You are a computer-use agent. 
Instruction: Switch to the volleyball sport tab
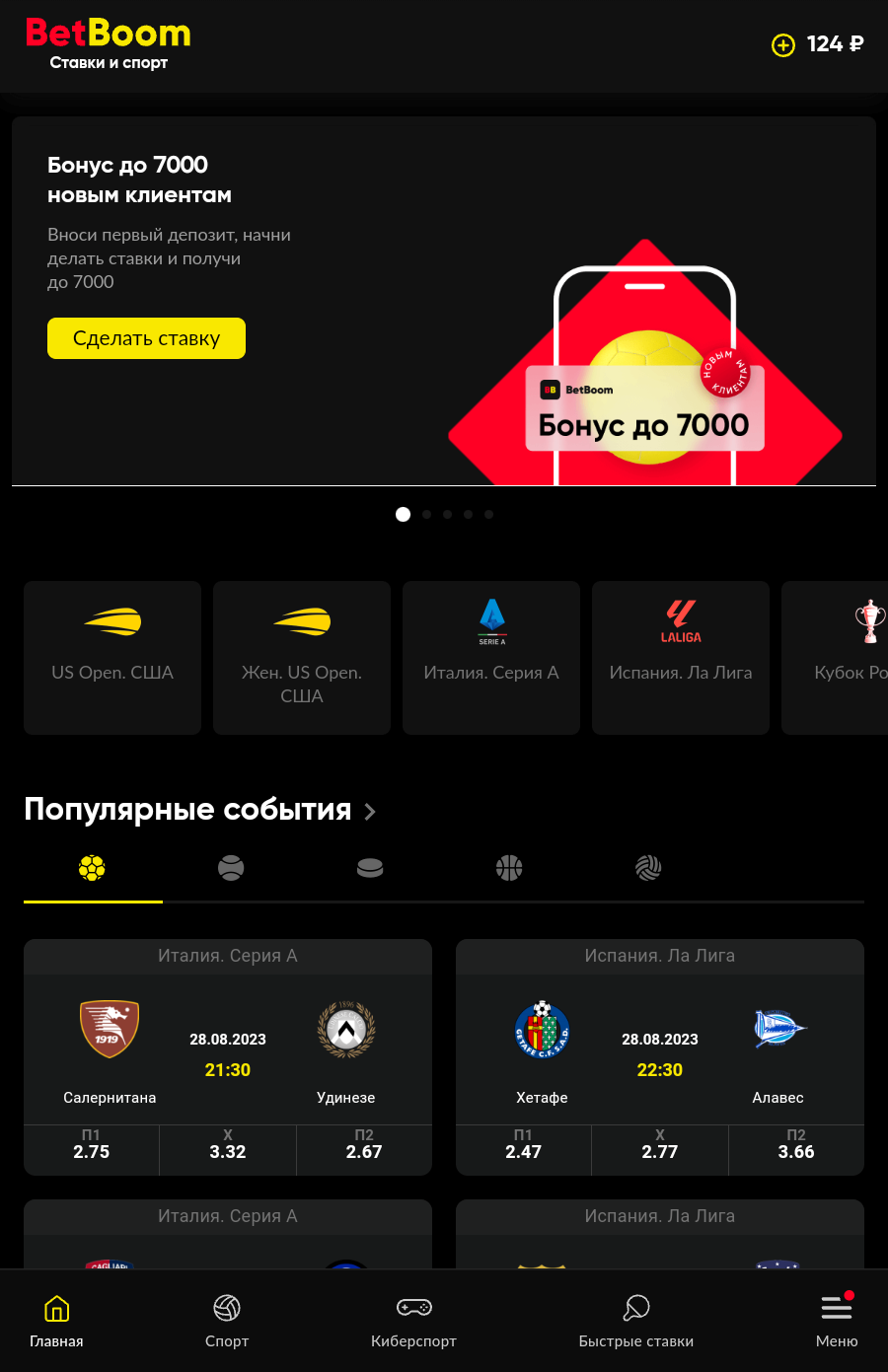[x=648, y=868]
